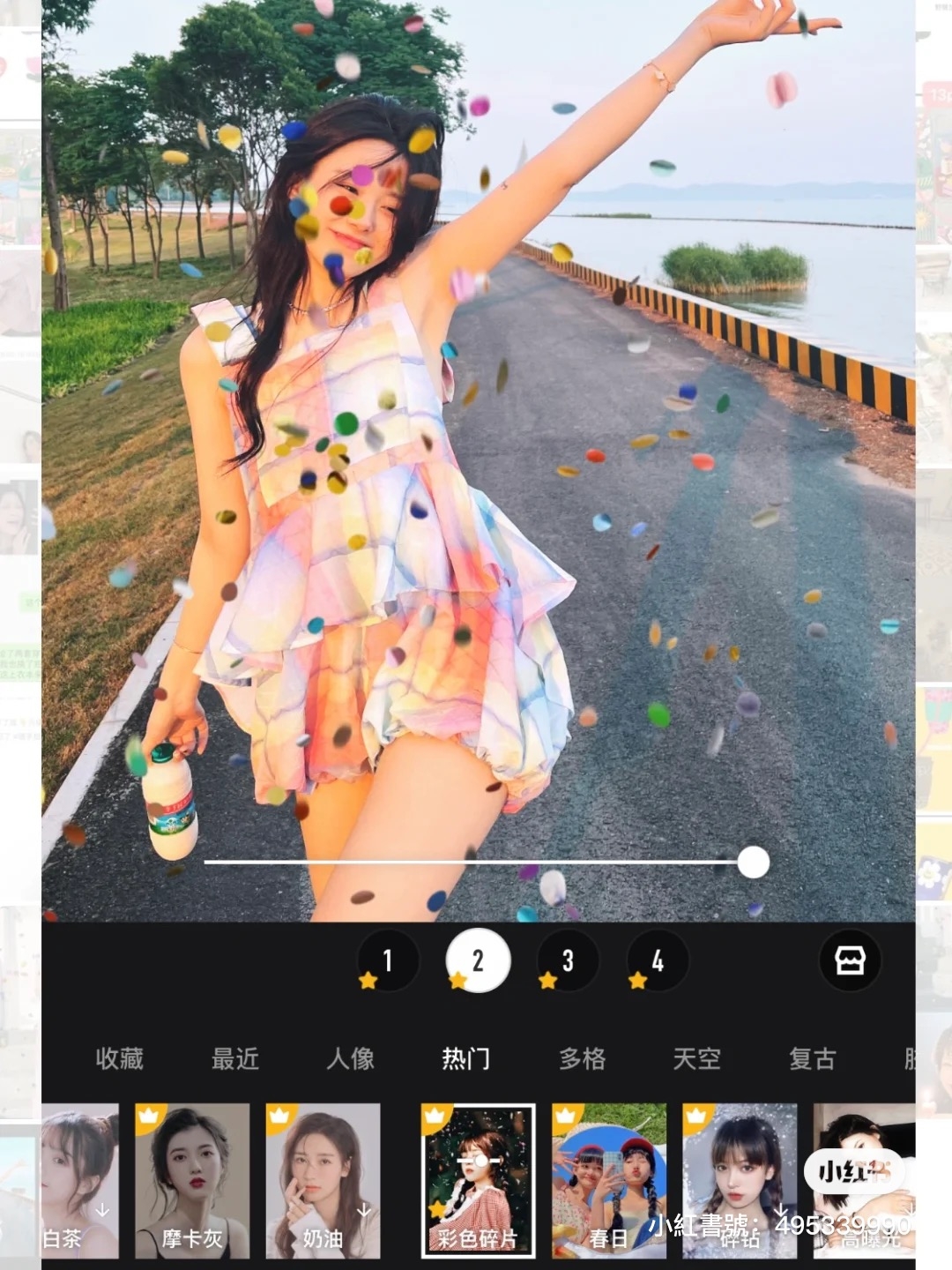952x1270 pixels.
Task: Apply the 碎钻 filter
Action: [740, 1180]
